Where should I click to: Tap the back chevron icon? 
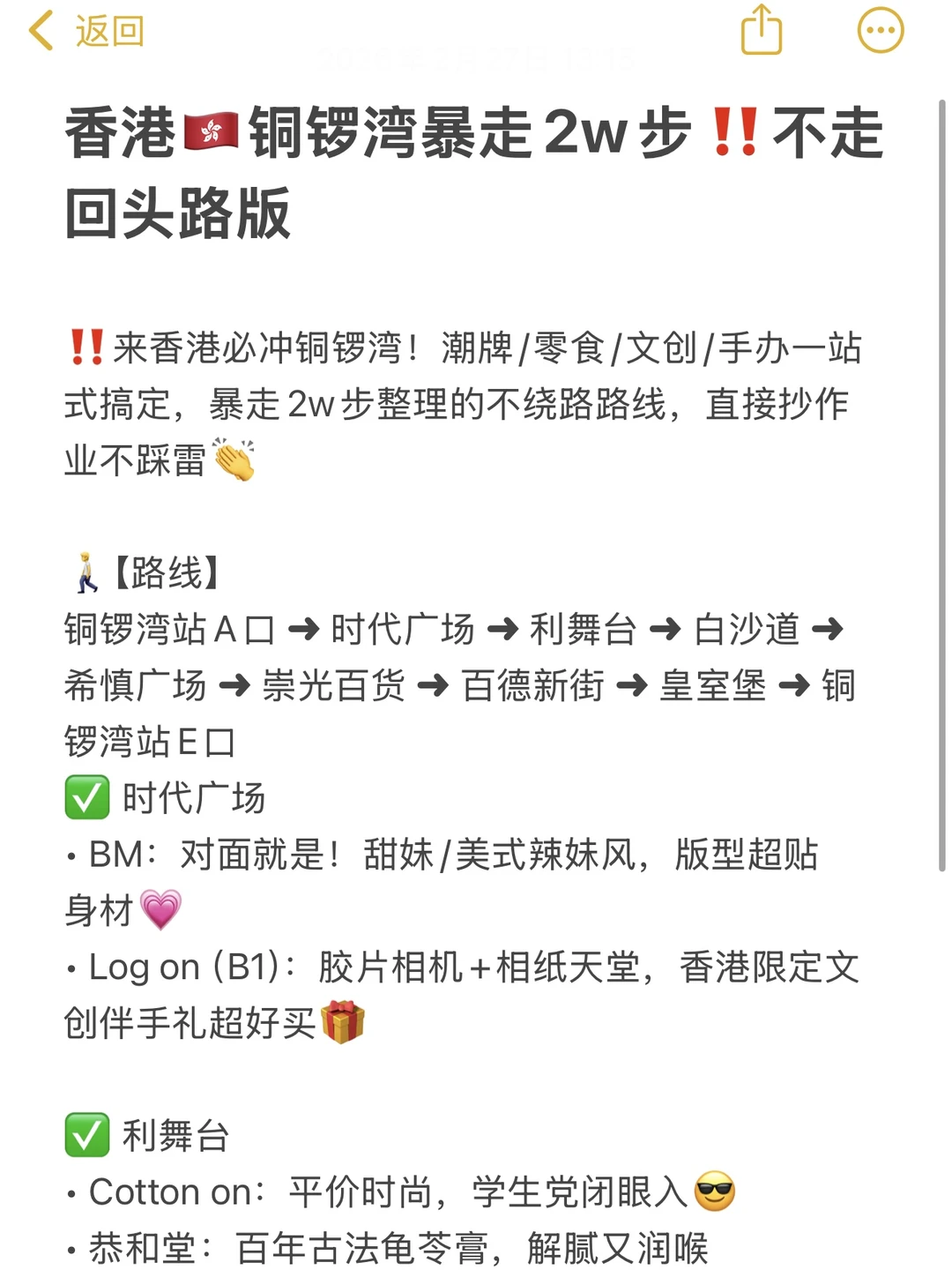click(x=41, y=29)
